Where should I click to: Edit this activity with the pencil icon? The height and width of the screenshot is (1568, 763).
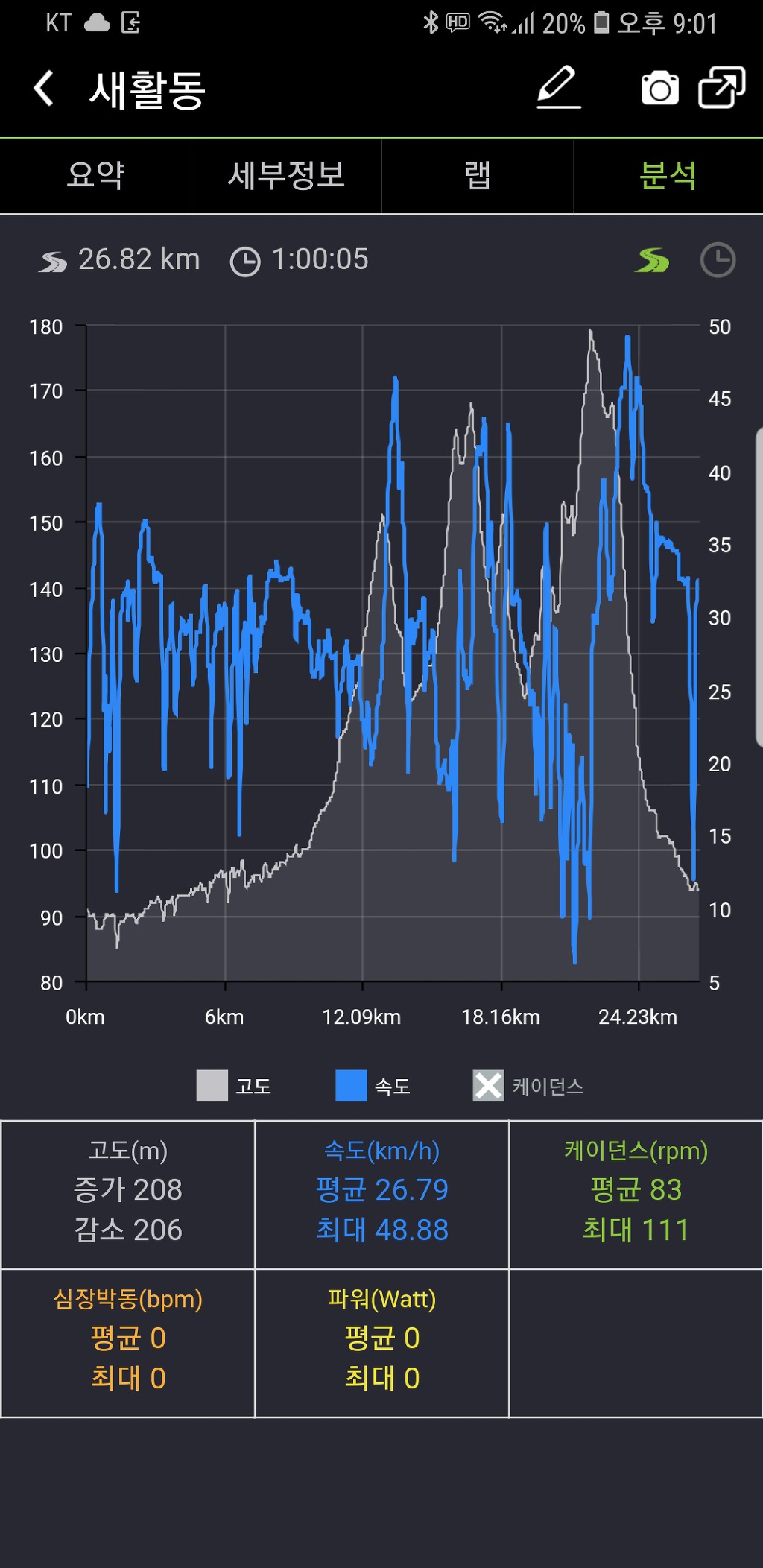pos(558,88)
